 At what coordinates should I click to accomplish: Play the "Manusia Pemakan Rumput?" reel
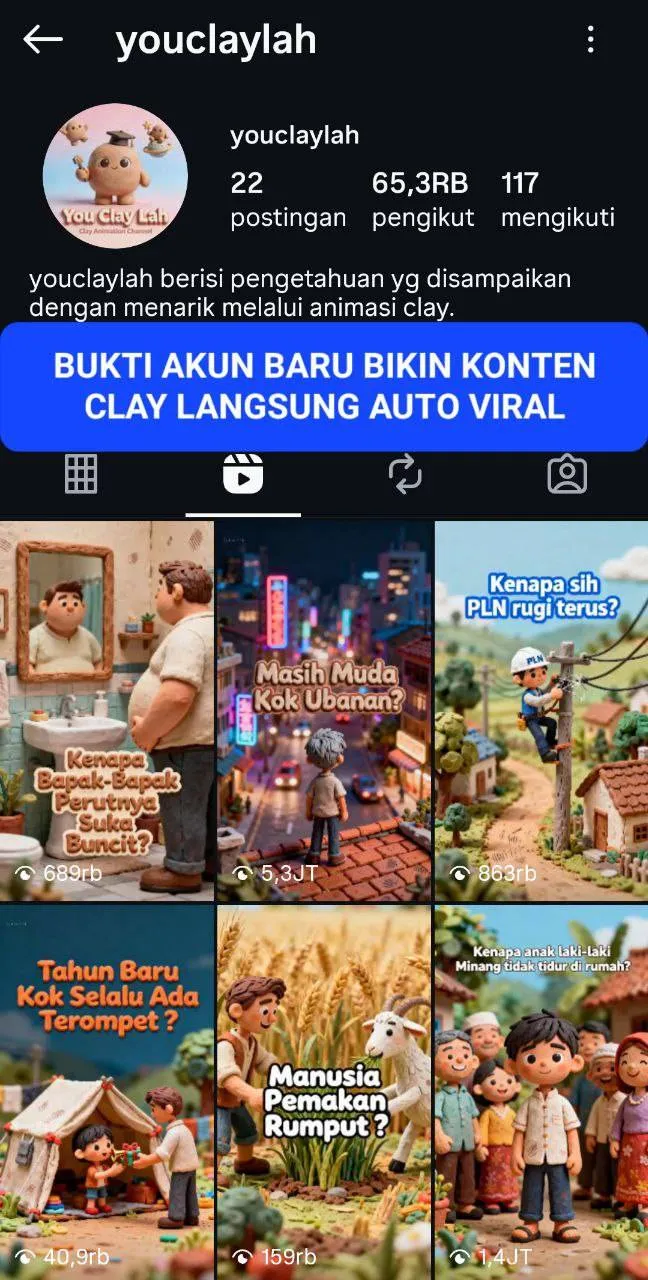[324, 1090]
